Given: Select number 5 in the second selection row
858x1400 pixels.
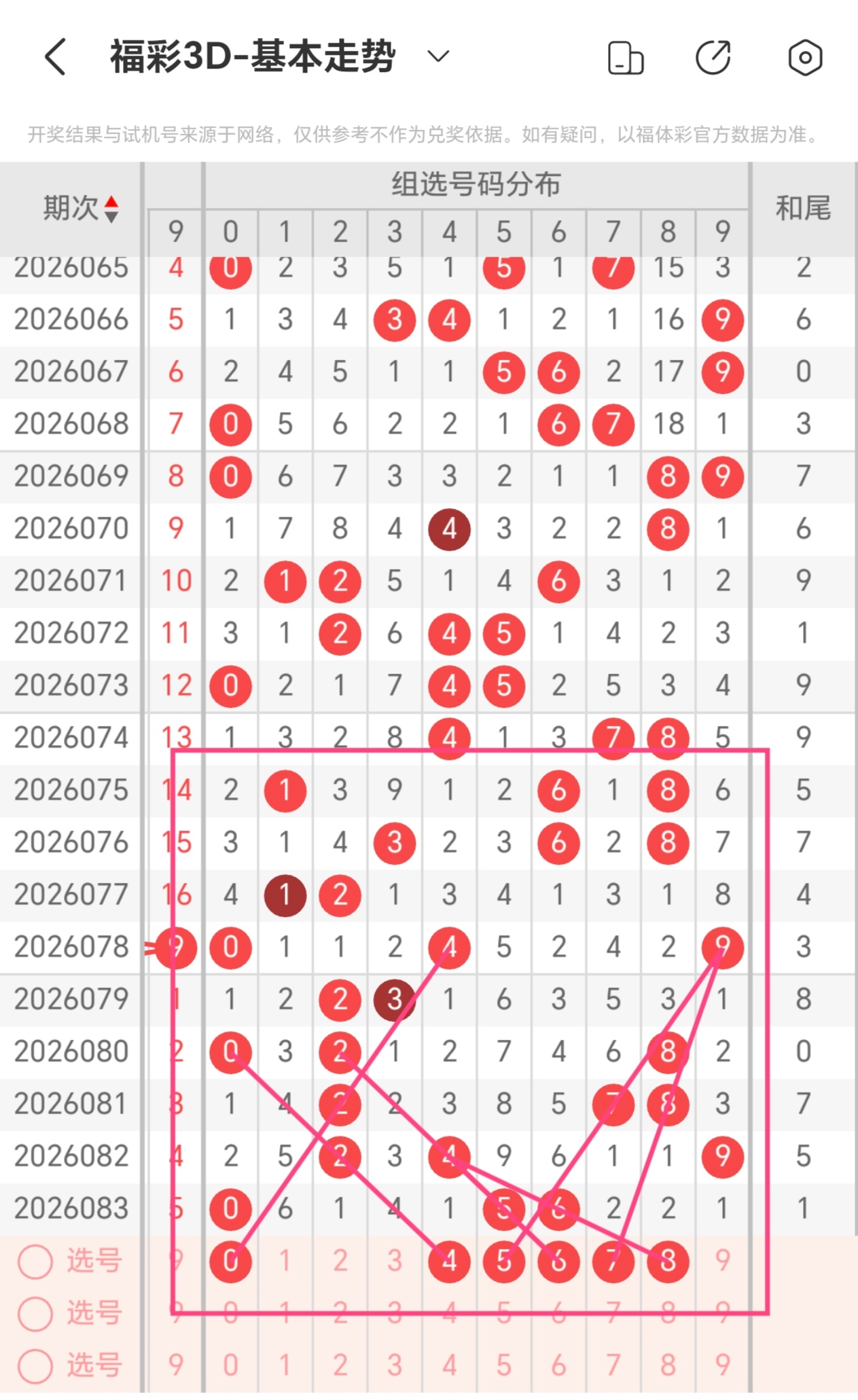Looking at the screenshot, I should (503, 1313).
